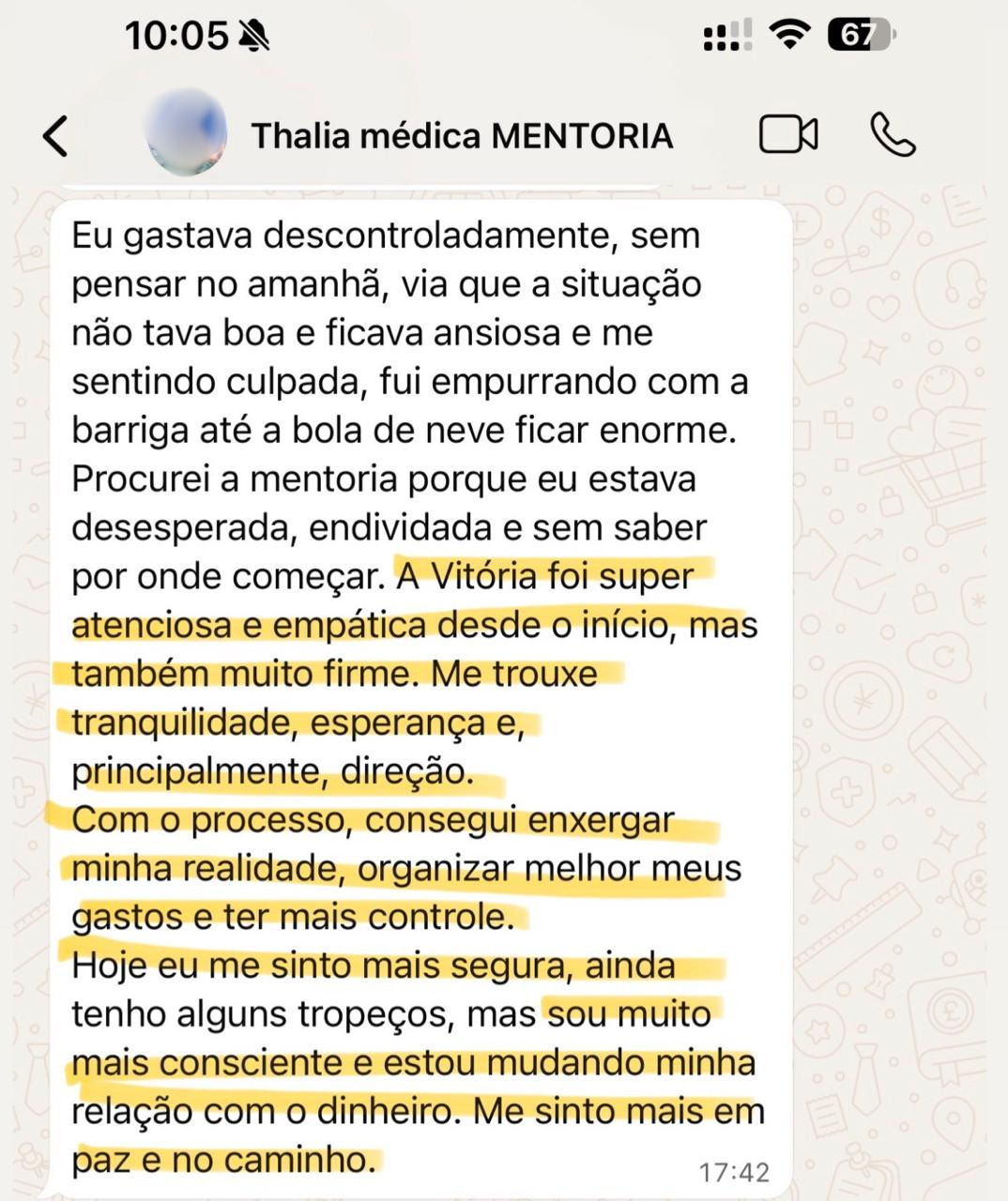
Task: Start a voice call with Thalia
Action: pyautogui.click(x=893, y=135)
